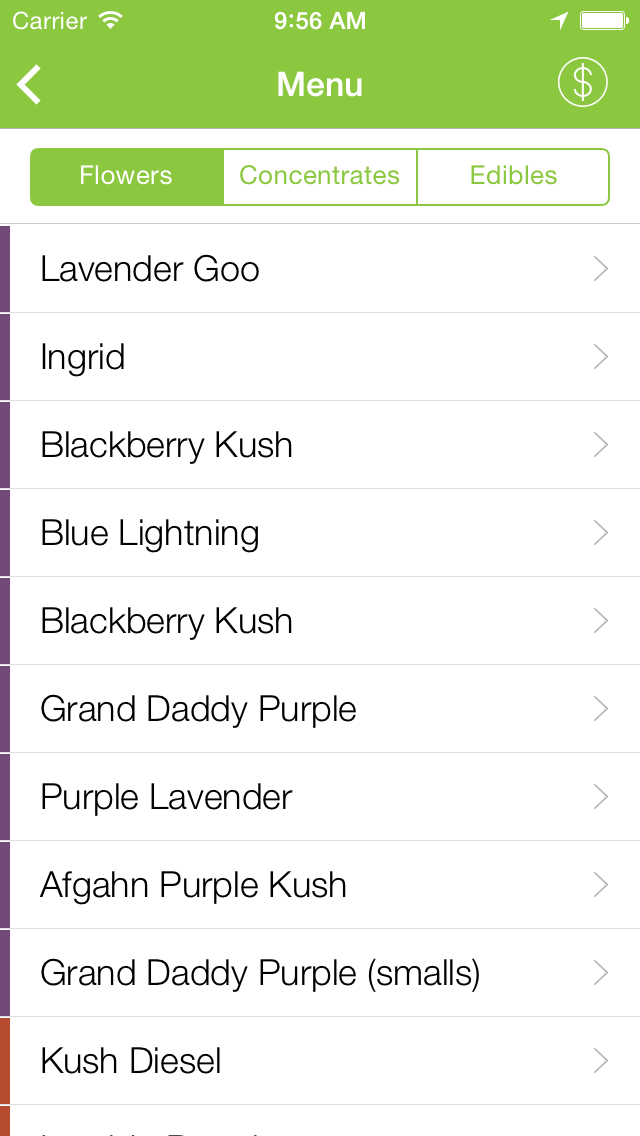The height and width of the screenshot is (1136, 640).
Task: Go back using the top-left arrow
Action: click(x=30, y=85)
